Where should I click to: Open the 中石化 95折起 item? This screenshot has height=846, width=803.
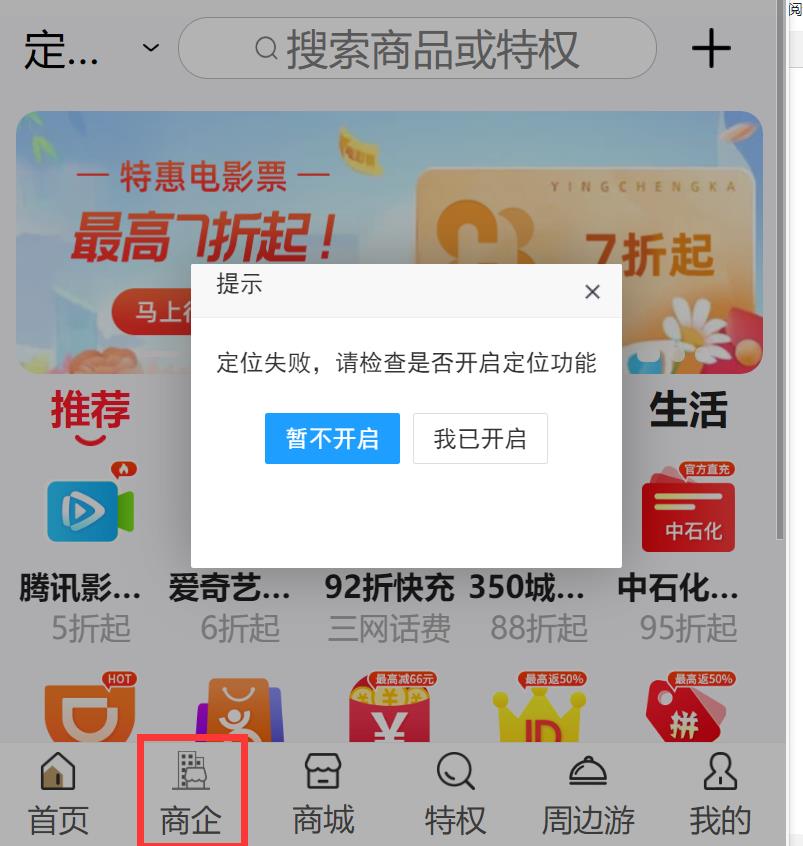click(x=688, y=550)
